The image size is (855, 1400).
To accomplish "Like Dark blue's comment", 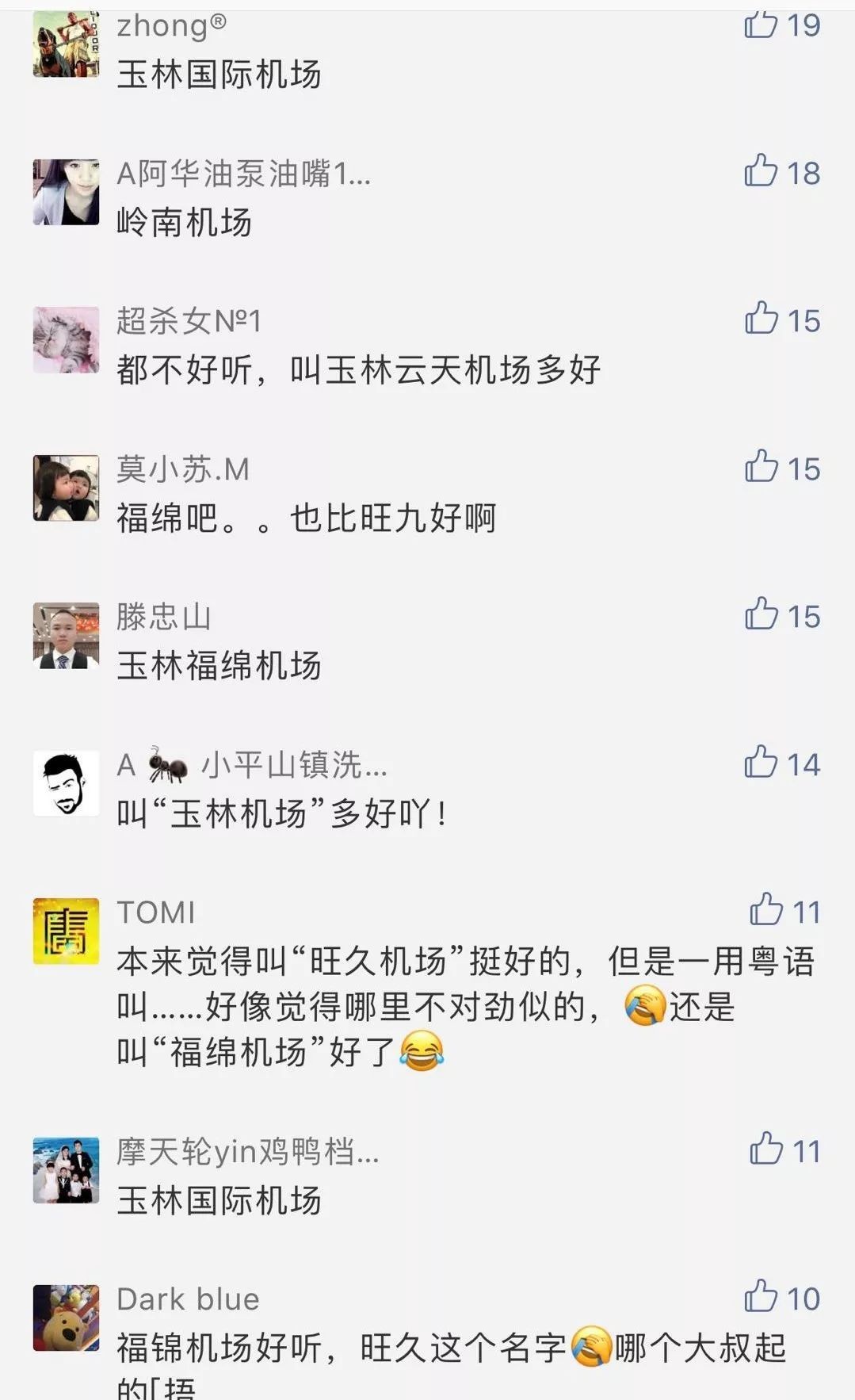I will point(761,1297).
